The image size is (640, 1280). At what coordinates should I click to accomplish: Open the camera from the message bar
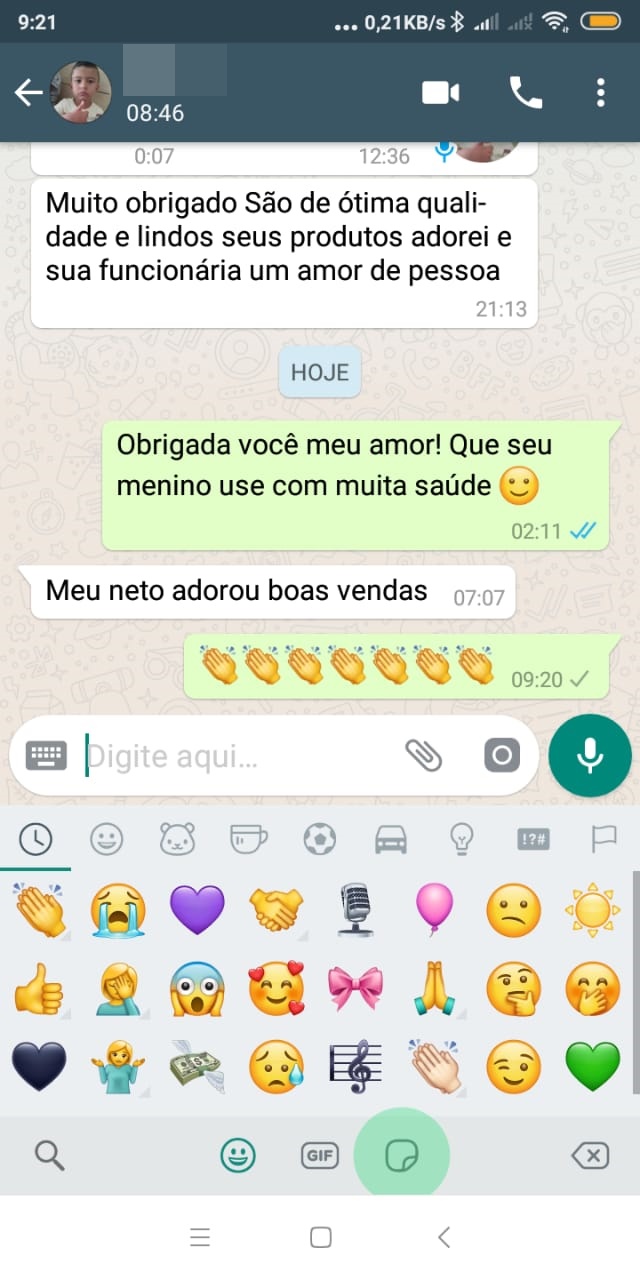point(502,755)
